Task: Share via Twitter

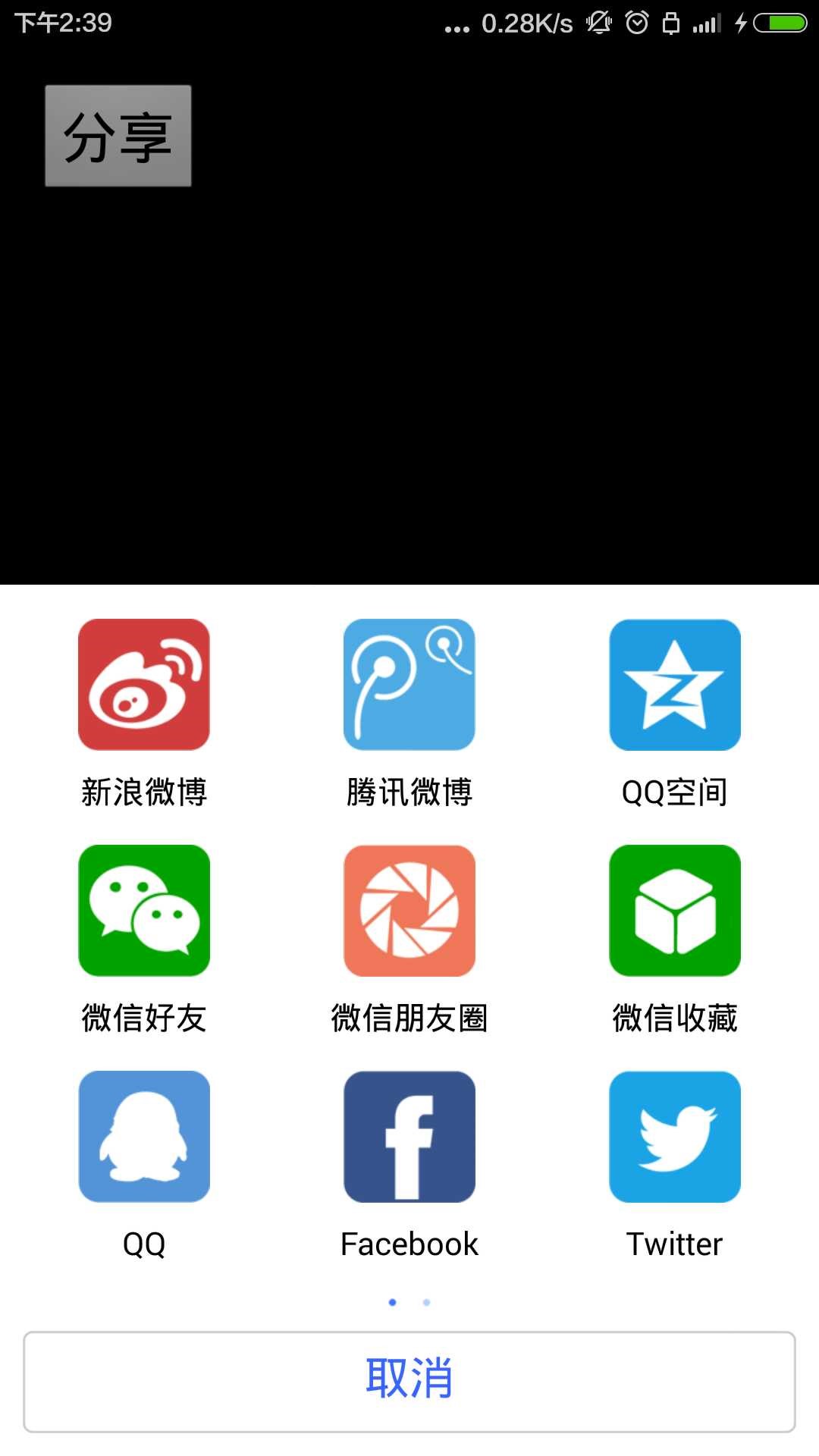Action: (675, 1136)
